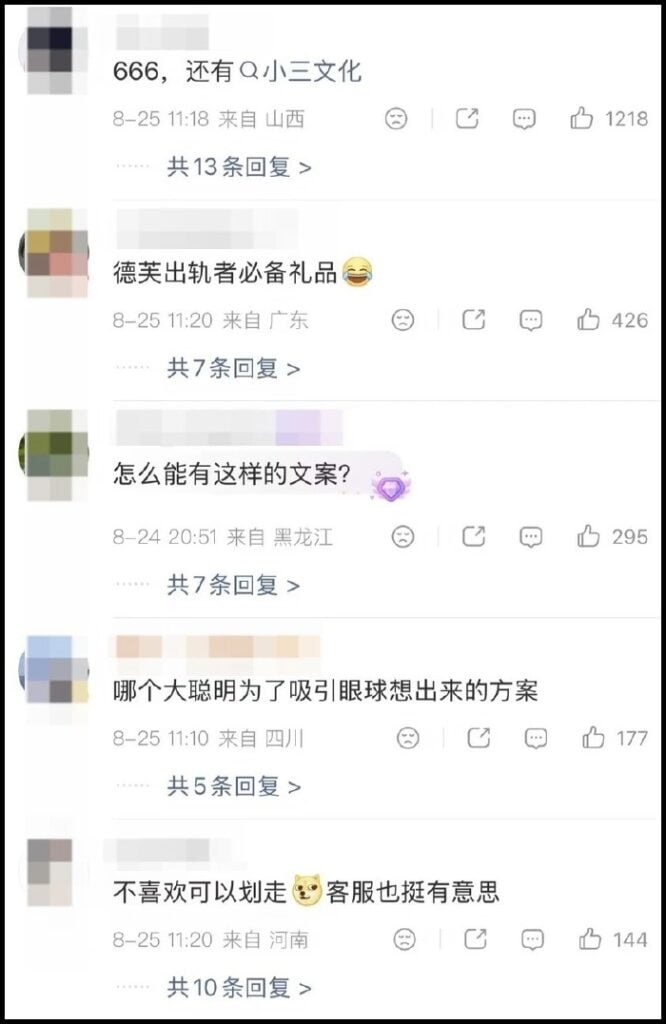Reply to the 不喜欢可以划走 comment
The image size is (666, 1024).
(532, 940)
